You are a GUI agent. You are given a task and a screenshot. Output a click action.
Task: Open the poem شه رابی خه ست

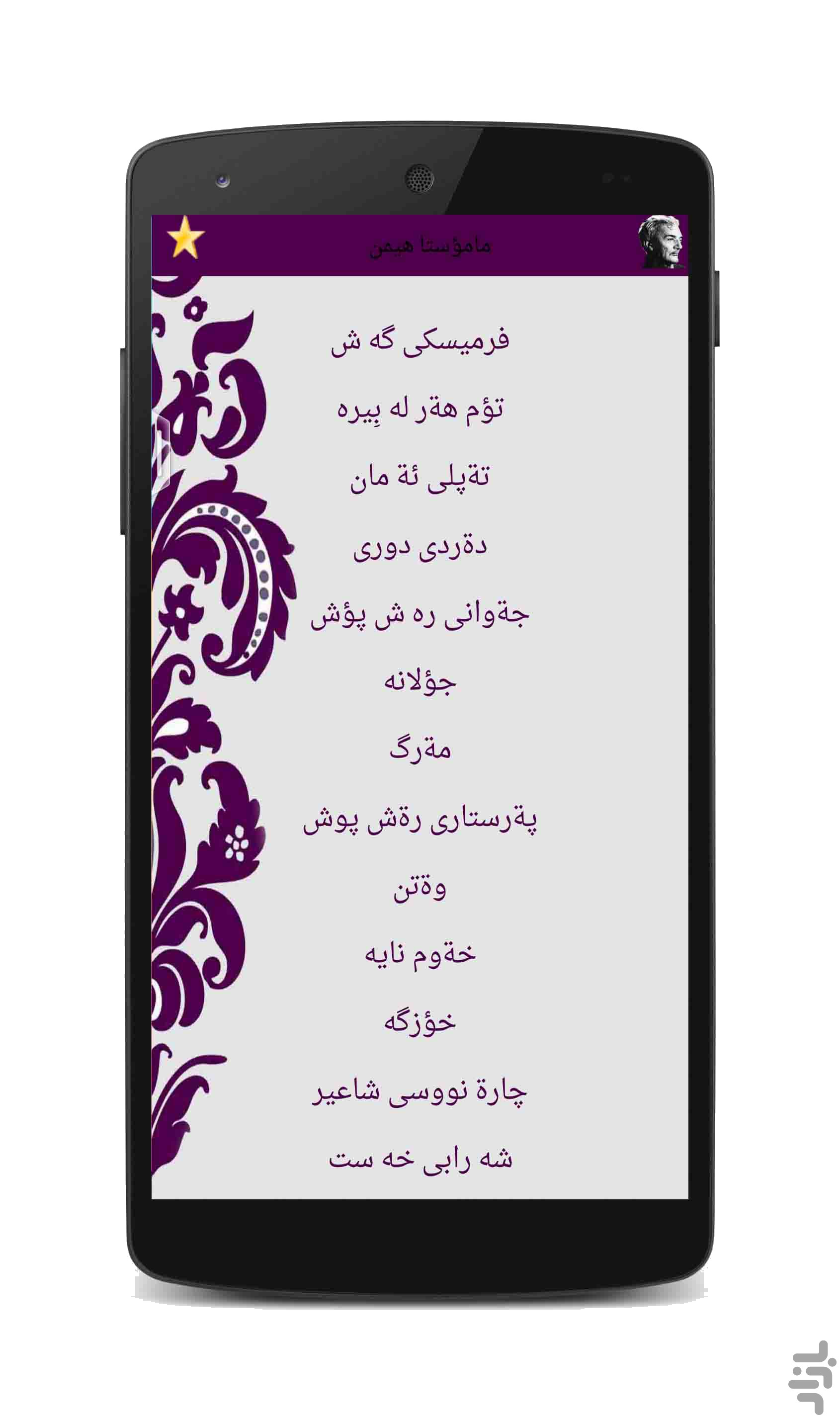point(420,1161)
